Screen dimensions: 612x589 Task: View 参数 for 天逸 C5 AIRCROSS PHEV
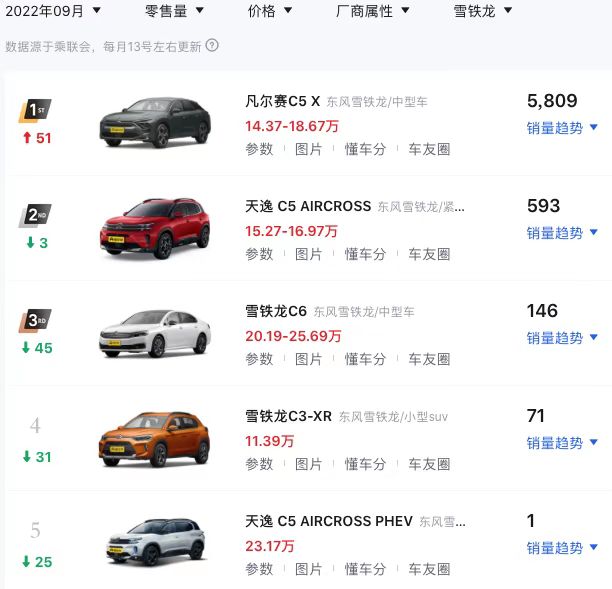(x=259, y=569)
